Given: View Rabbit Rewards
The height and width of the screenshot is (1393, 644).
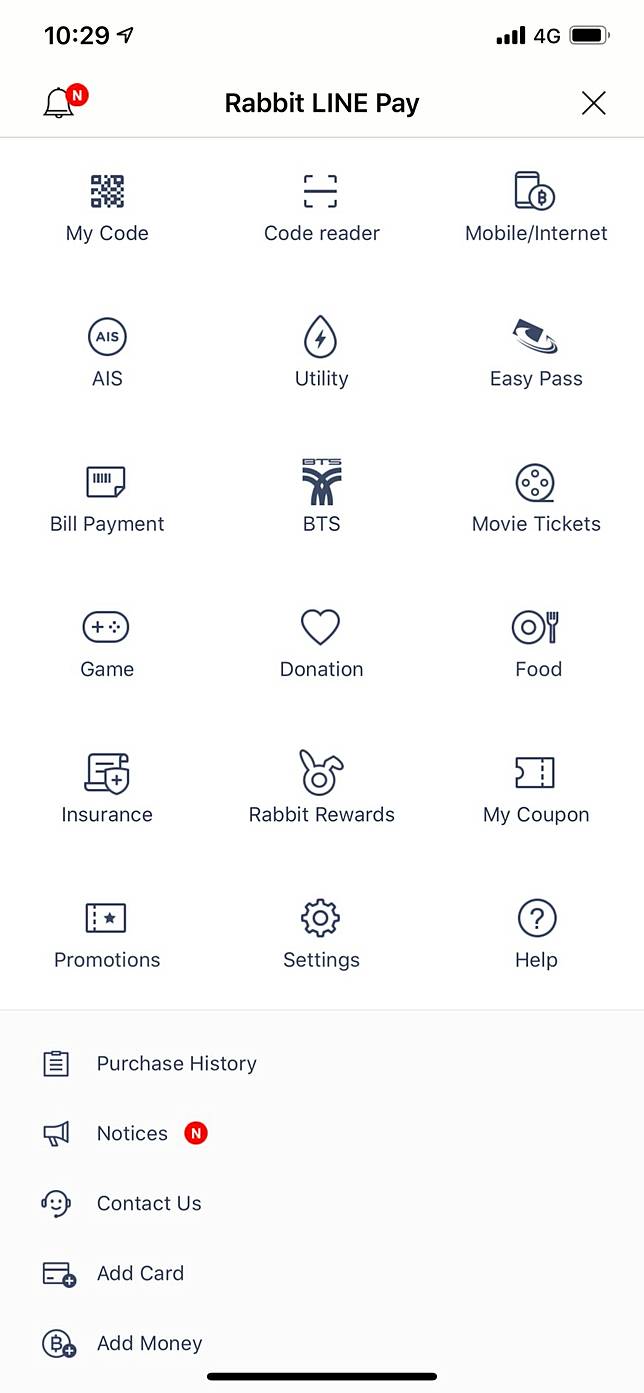Looking at the screenshot, I should pyautogui.click(x=321, y=788).
